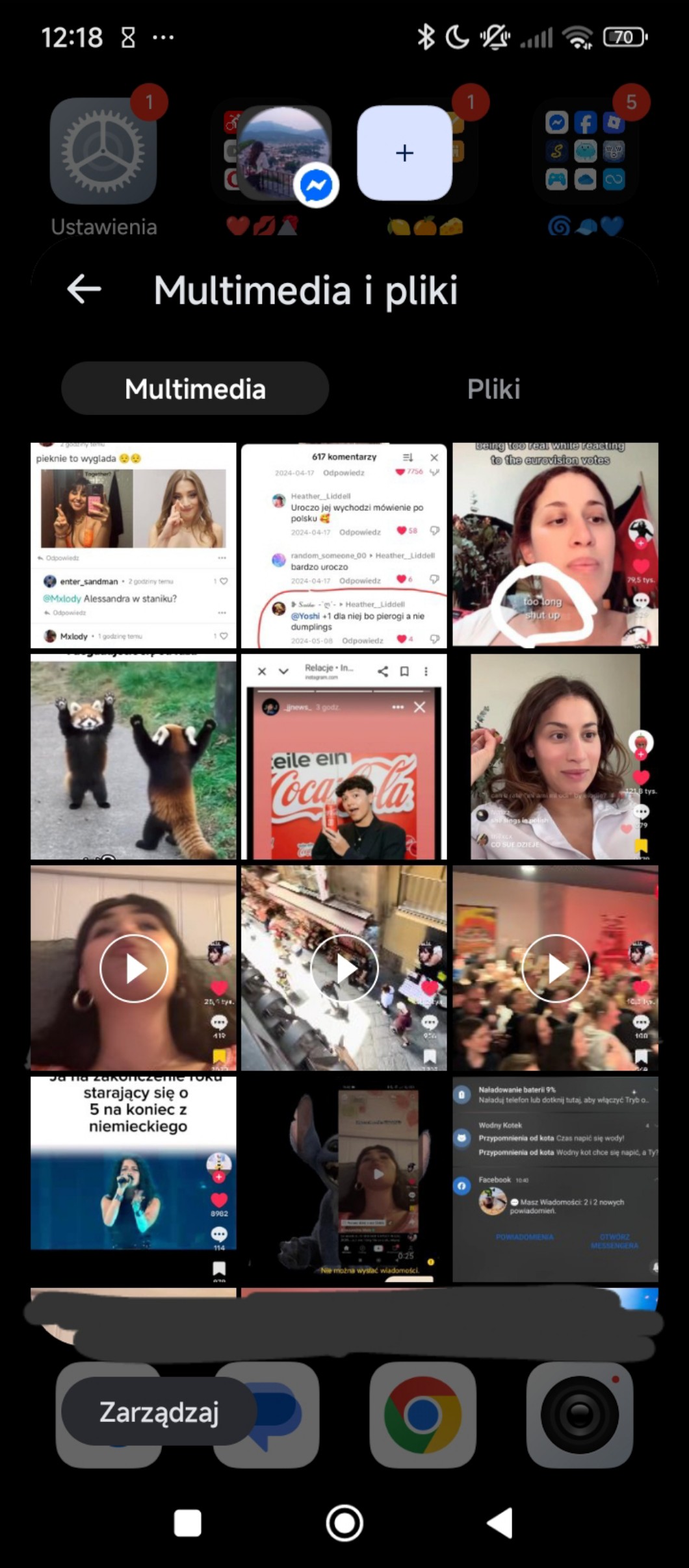Go back from Multimedia i pliki
This screenshot has height=1568, width=689.
(x=84, y=289)
